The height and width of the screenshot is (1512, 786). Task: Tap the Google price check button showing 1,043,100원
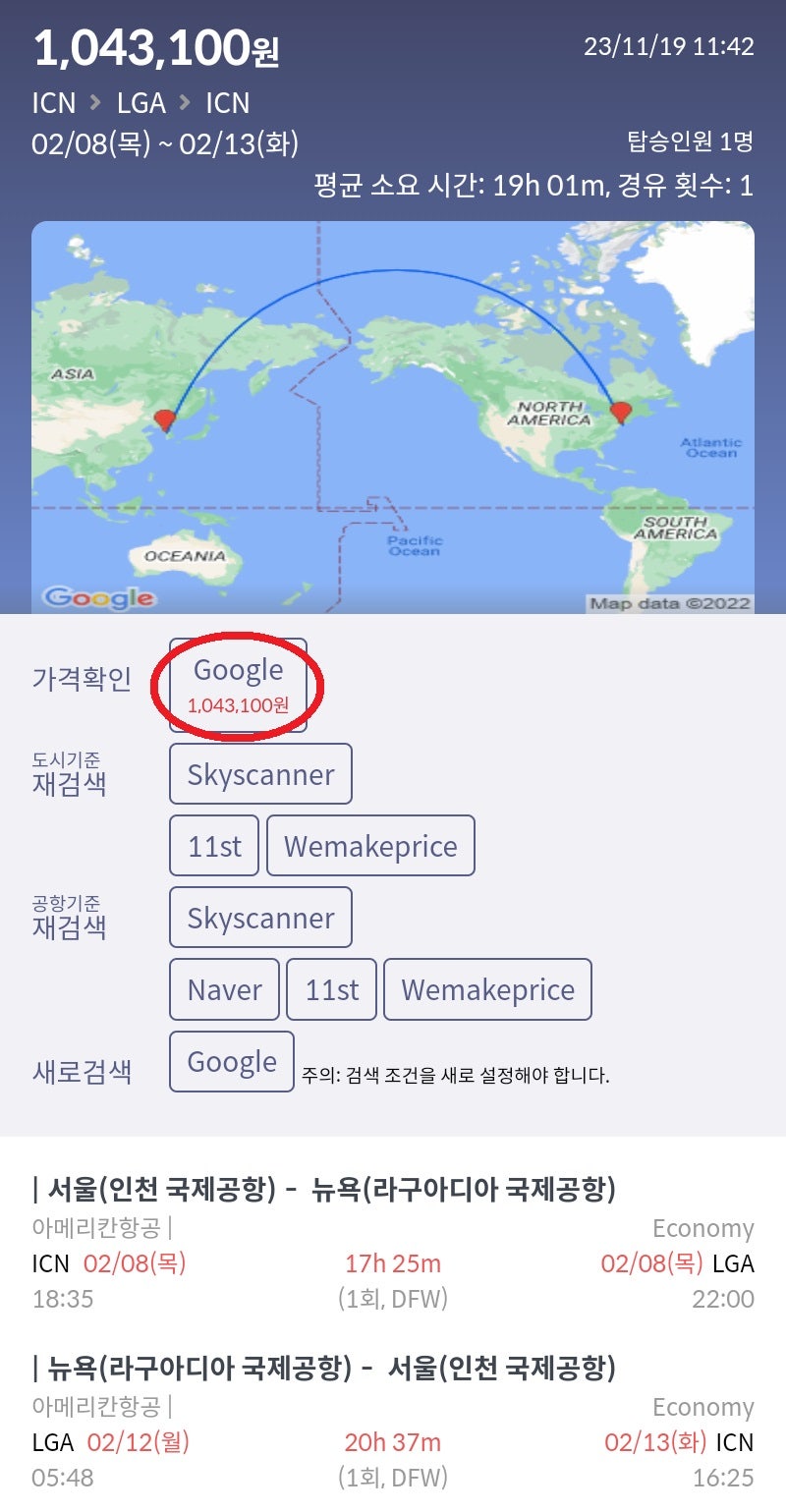coord(238,685)
